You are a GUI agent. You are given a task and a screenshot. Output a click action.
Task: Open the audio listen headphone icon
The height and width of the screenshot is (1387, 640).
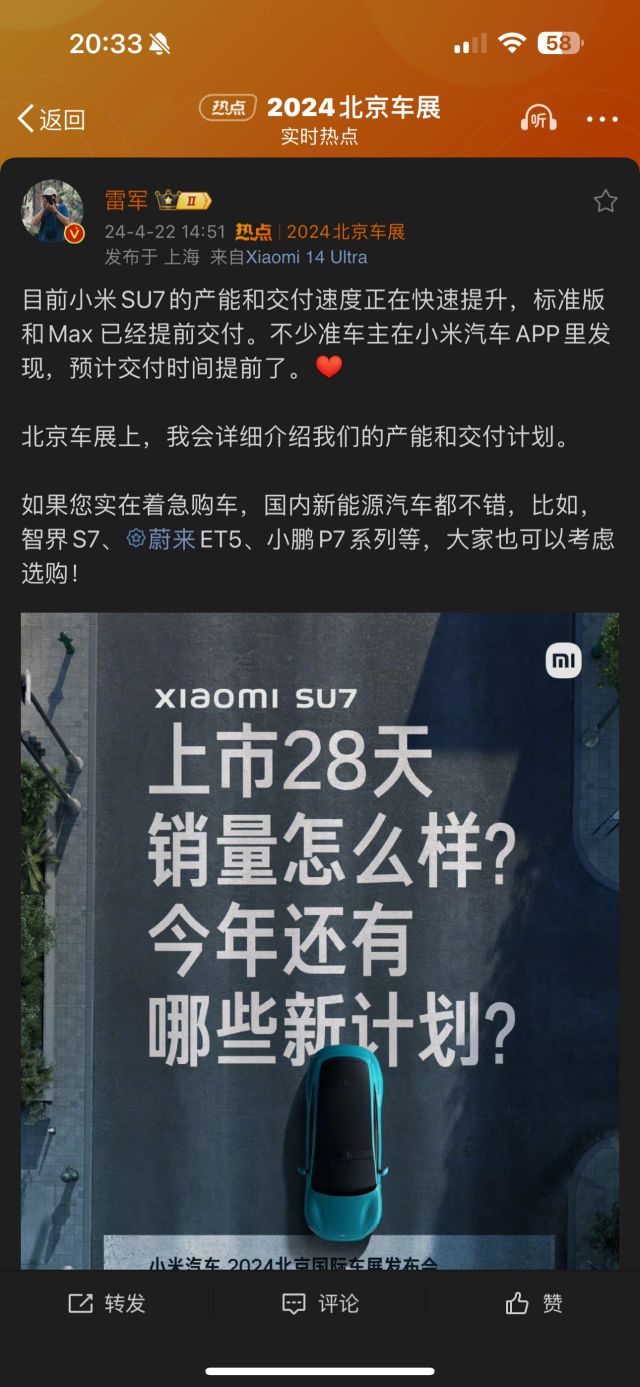539,119
